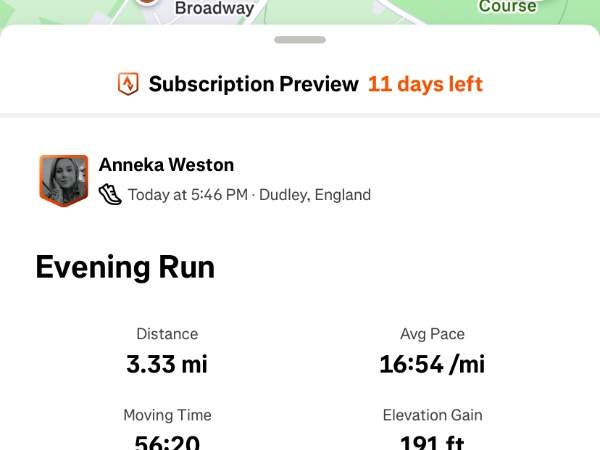The image size is (600, 450).
Task: Tap Anneka Weston's name
Action: point(166,165)
